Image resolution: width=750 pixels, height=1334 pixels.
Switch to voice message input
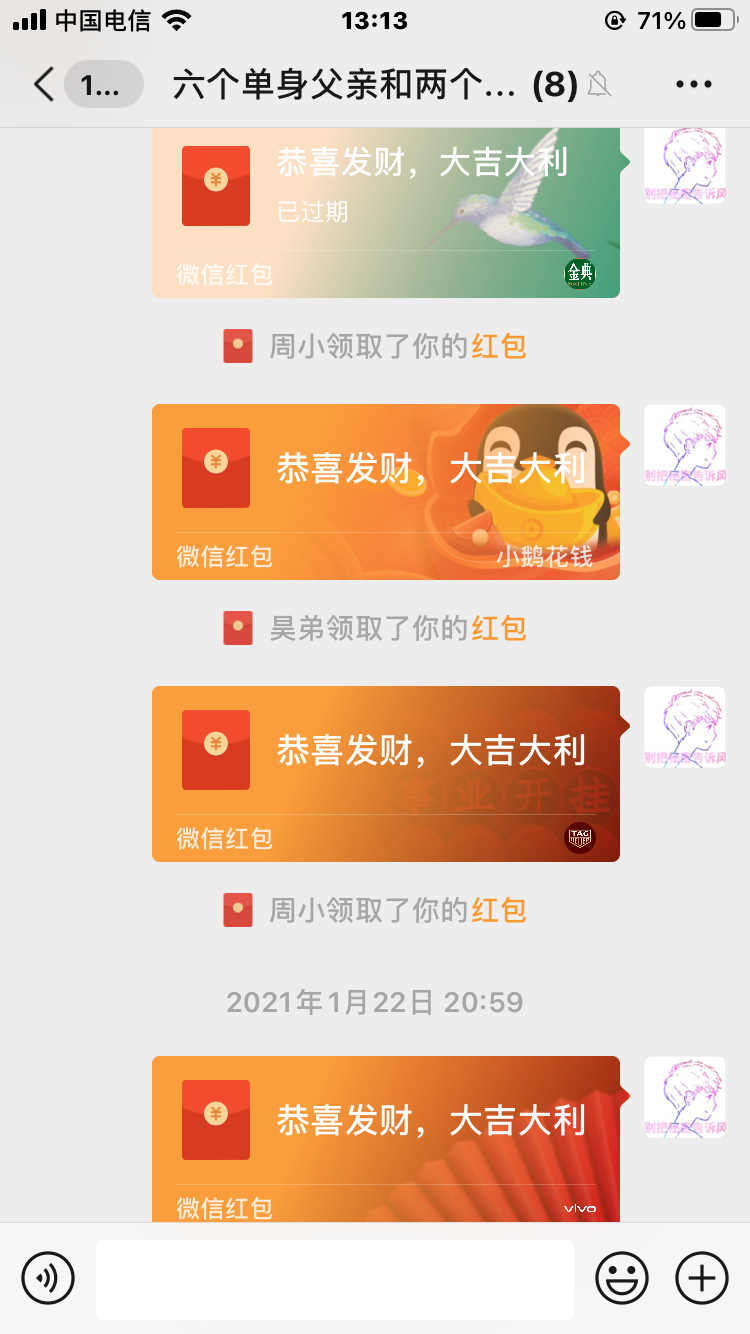(x=48, y=1277)
